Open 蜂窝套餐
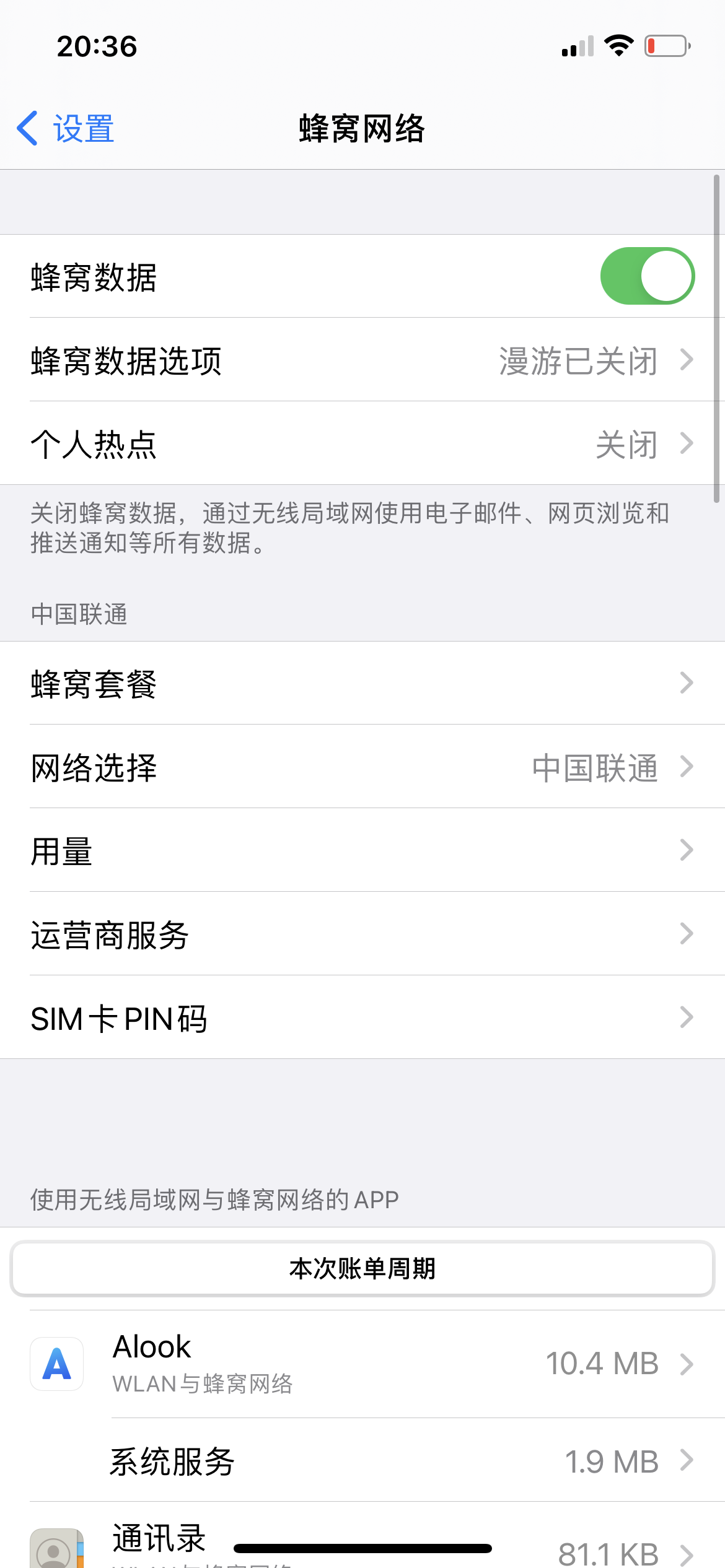Screen dimensions: 725x1568 [x=362, y=684]
